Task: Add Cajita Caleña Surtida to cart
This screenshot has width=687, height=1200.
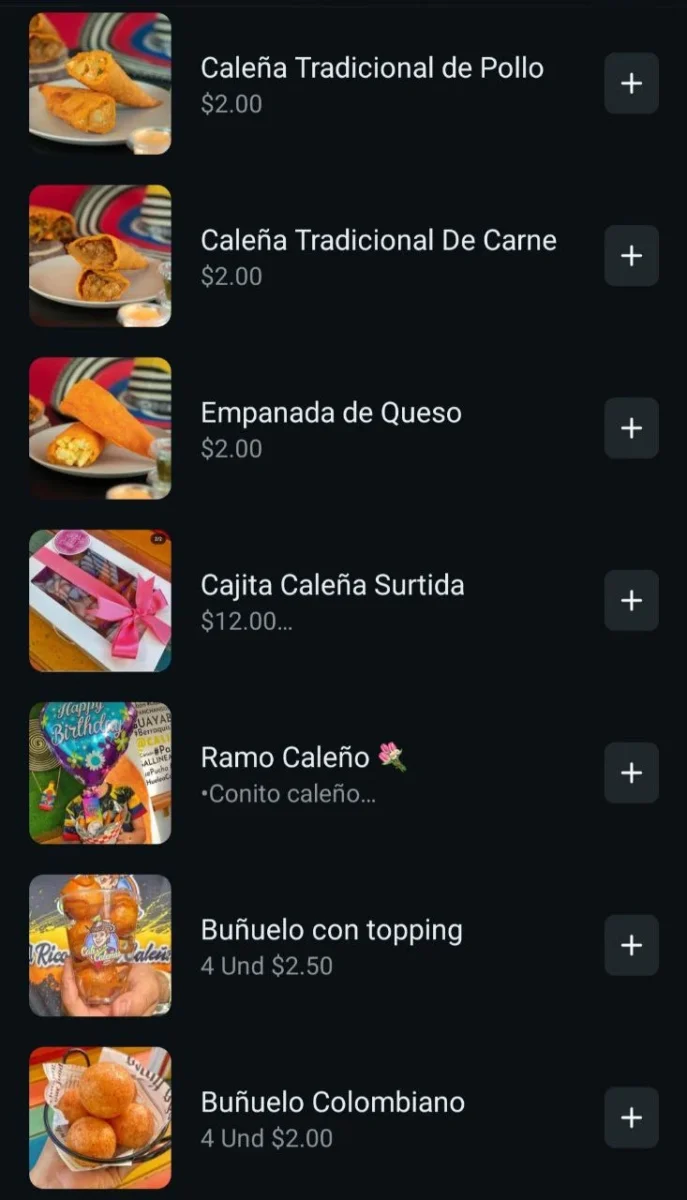Action: (631, 600)
